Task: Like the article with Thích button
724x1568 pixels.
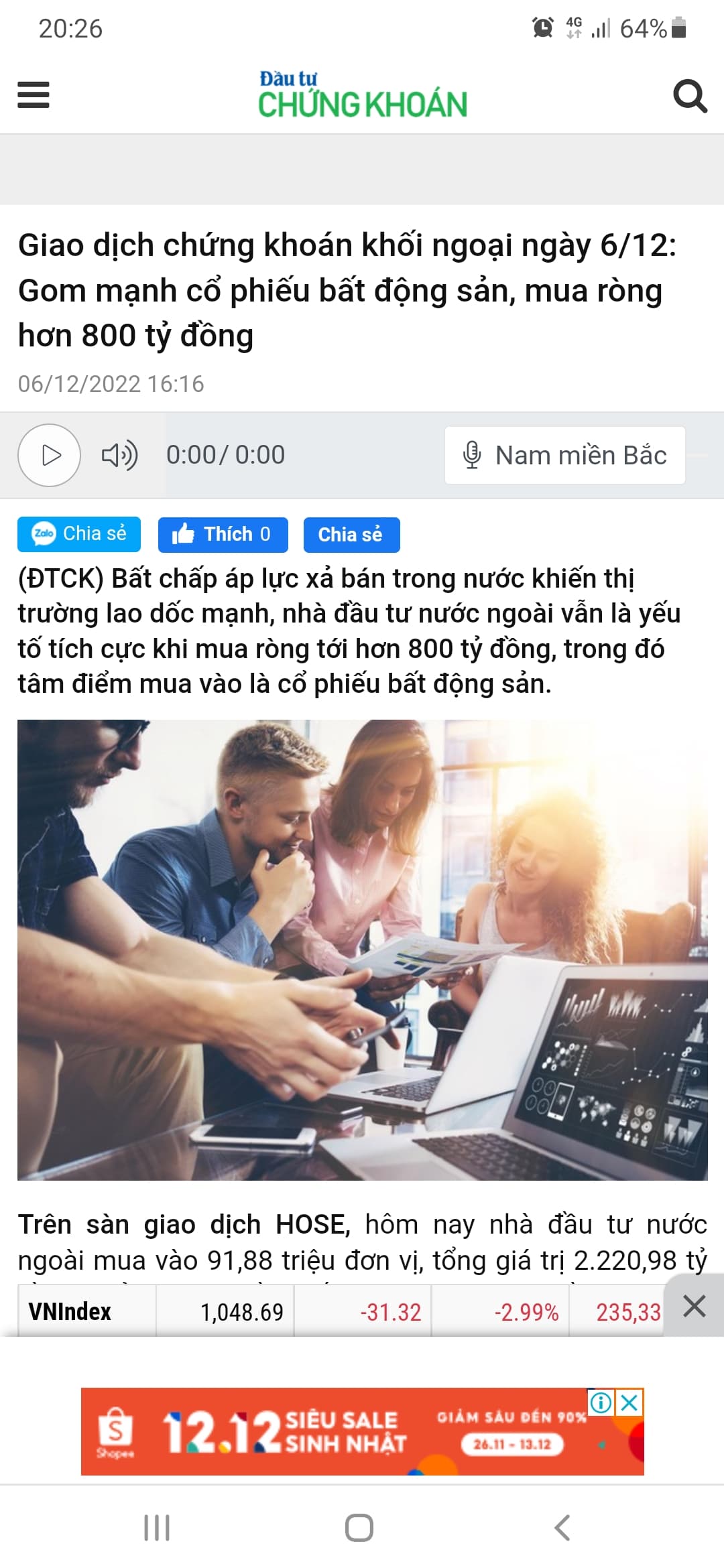Action: (223, 535)
